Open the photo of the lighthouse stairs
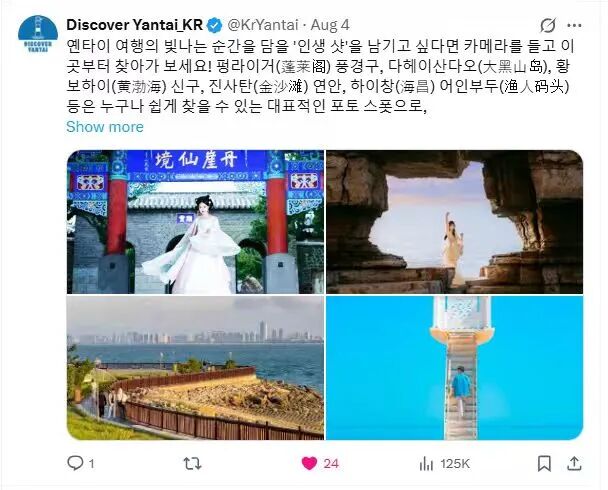The height and width of the screenshot is (490, 608). pos(454,368)
